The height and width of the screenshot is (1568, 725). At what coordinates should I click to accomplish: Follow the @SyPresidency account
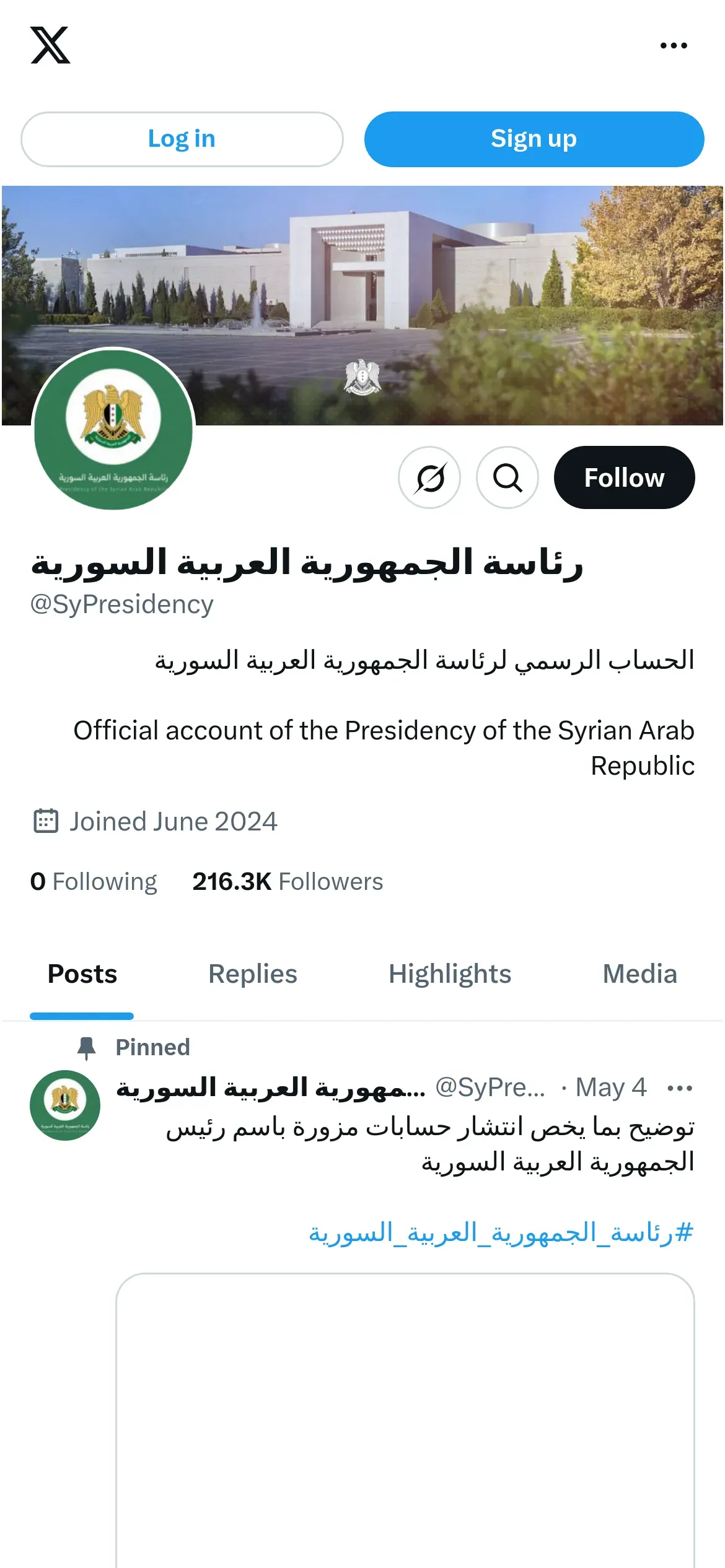coord(624,477)
